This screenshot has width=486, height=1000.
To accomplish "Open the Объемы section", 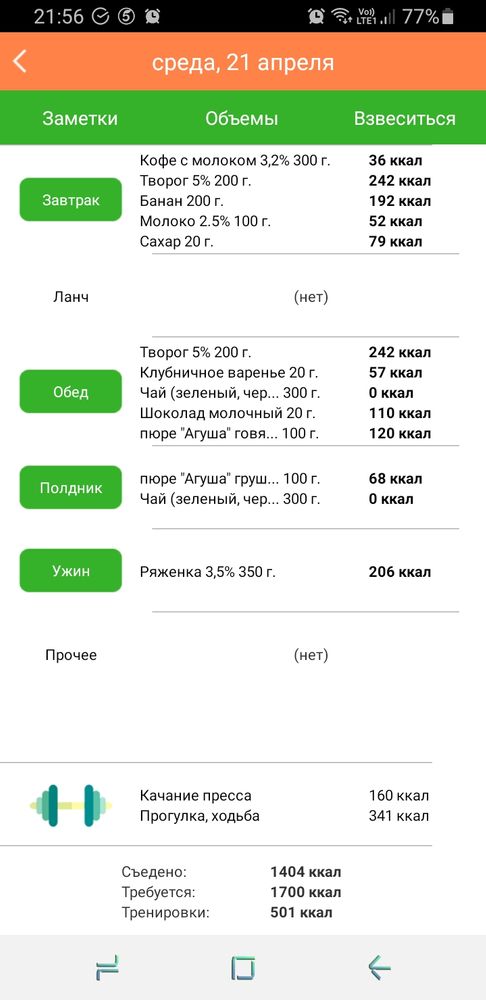I will pos(242,119).
